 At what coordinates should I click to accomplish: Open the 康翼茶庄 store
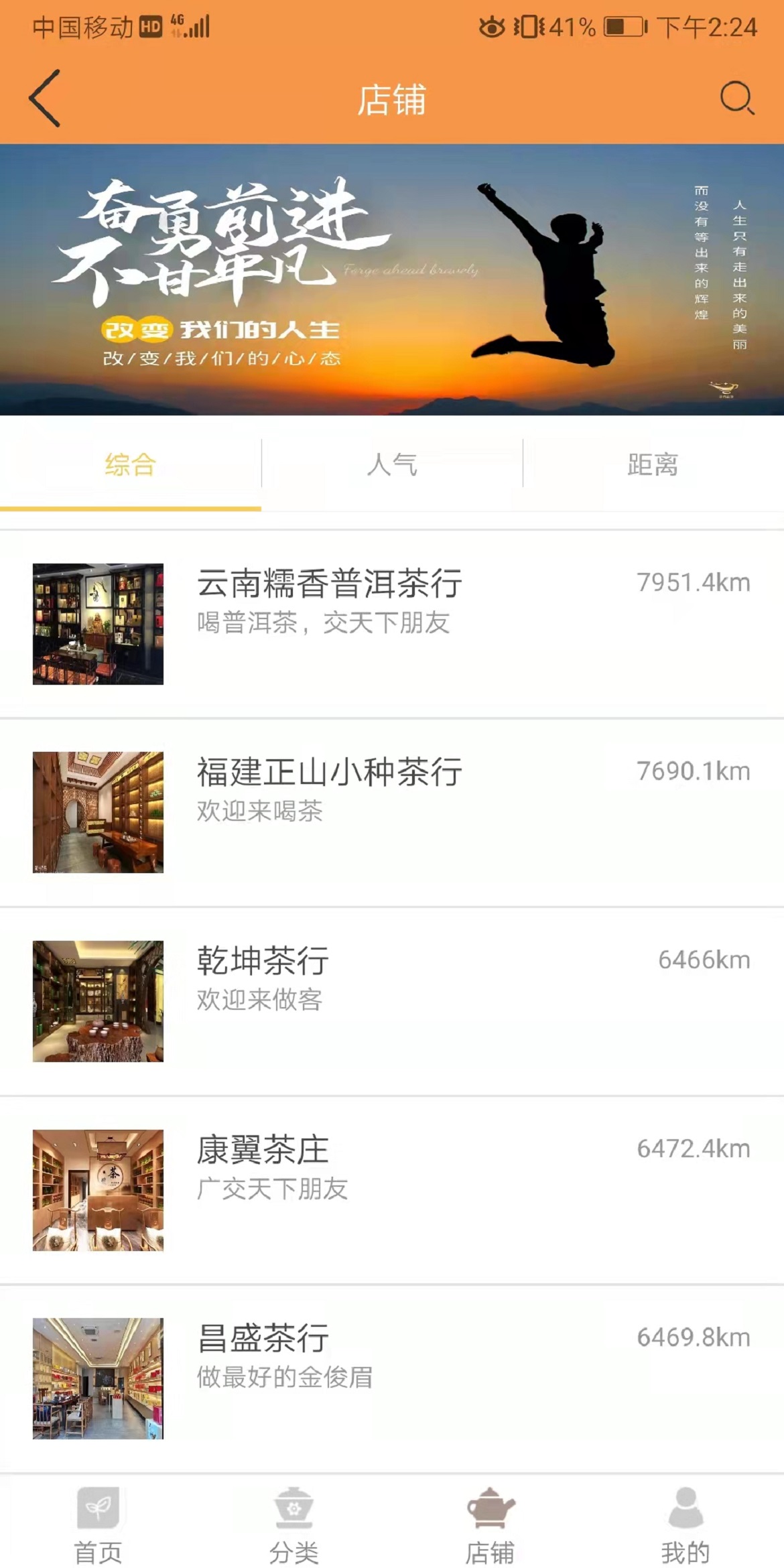tap(392, 1190)
